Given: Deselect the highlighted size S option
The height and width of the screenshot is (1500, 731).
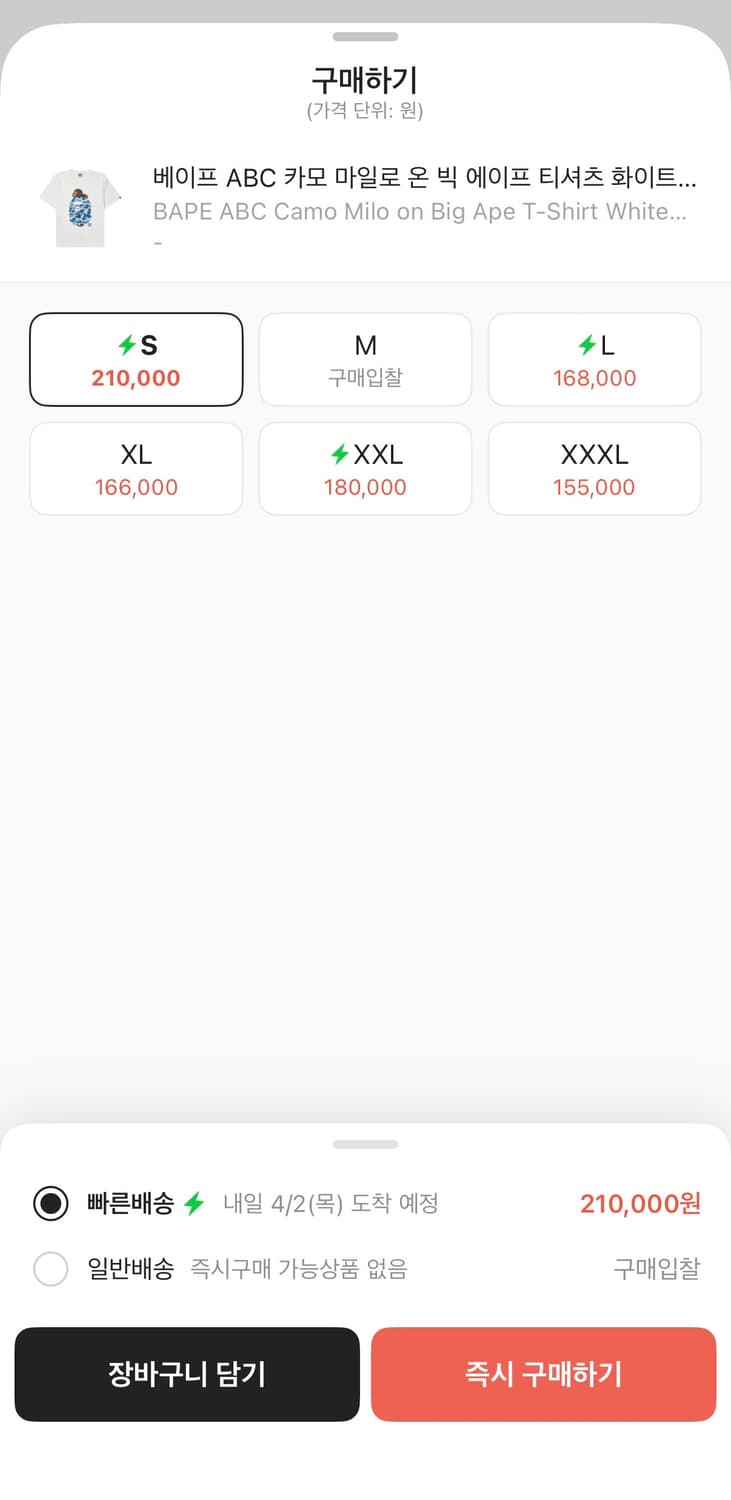Looking at the screenshot, I should click(136, 359).
